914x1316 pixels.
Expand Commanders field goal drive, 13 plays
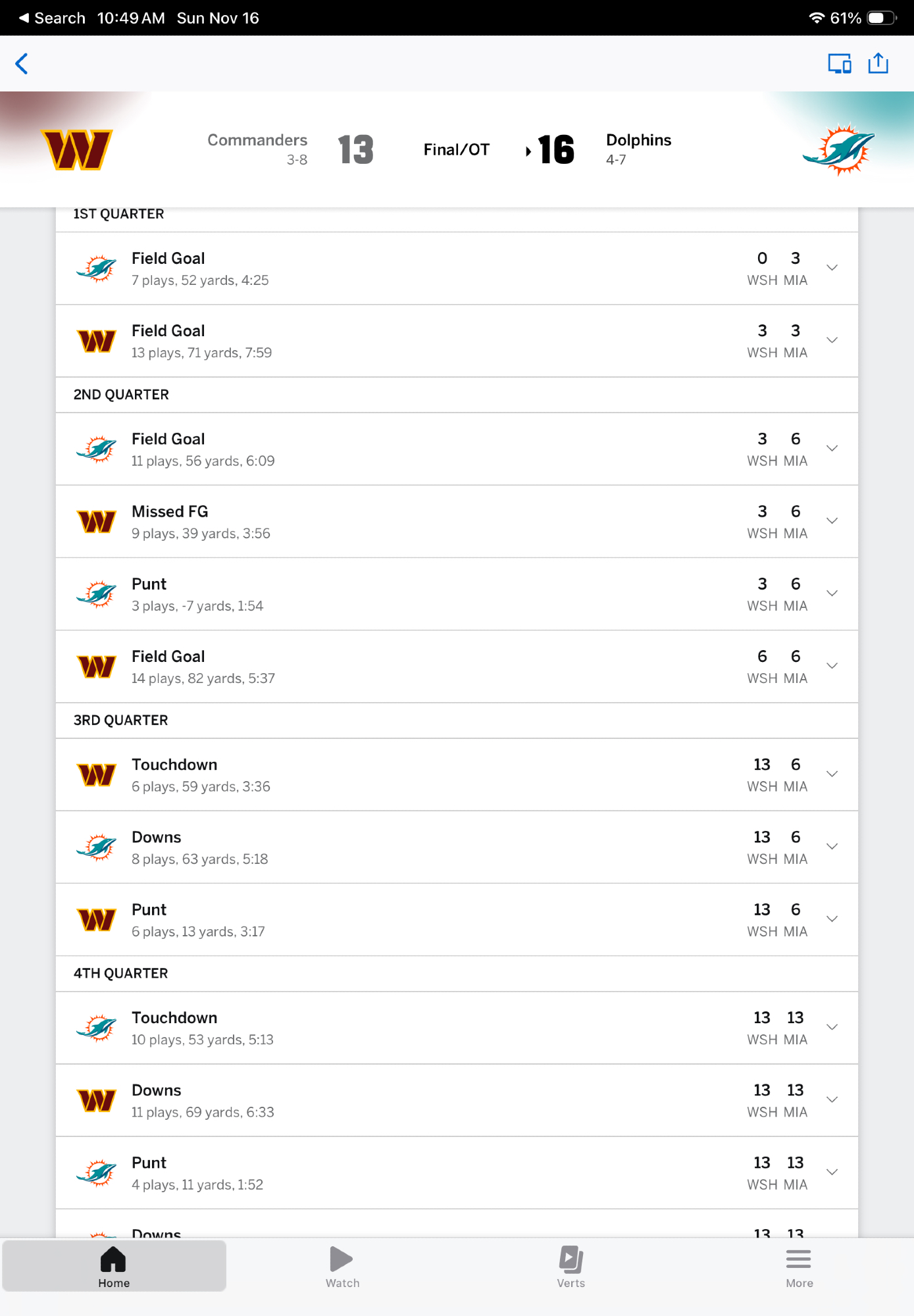[x=832, y=340]
